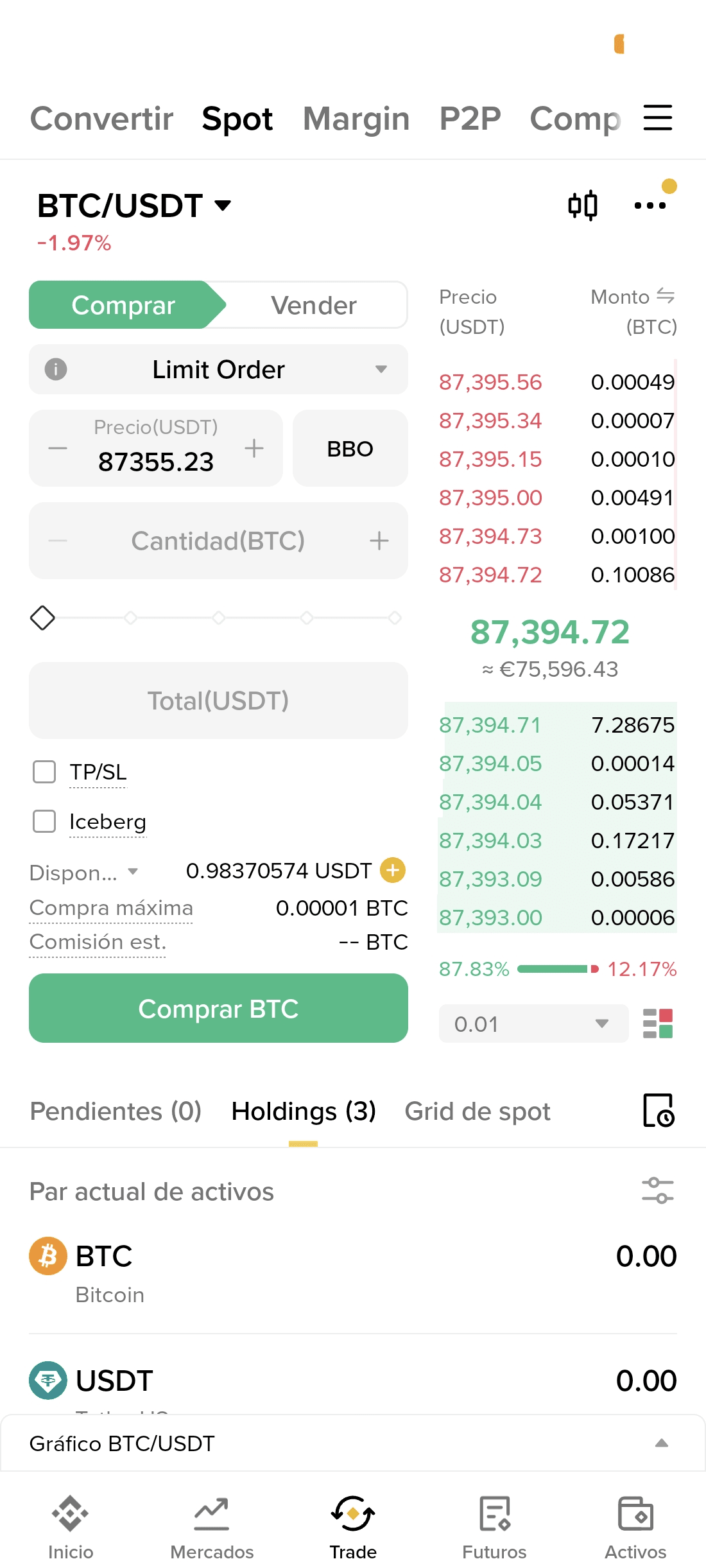This screenshot has height=1568, width=706.
Task: Open the Activos bottom tab
Action: (x=635, y=1527)
